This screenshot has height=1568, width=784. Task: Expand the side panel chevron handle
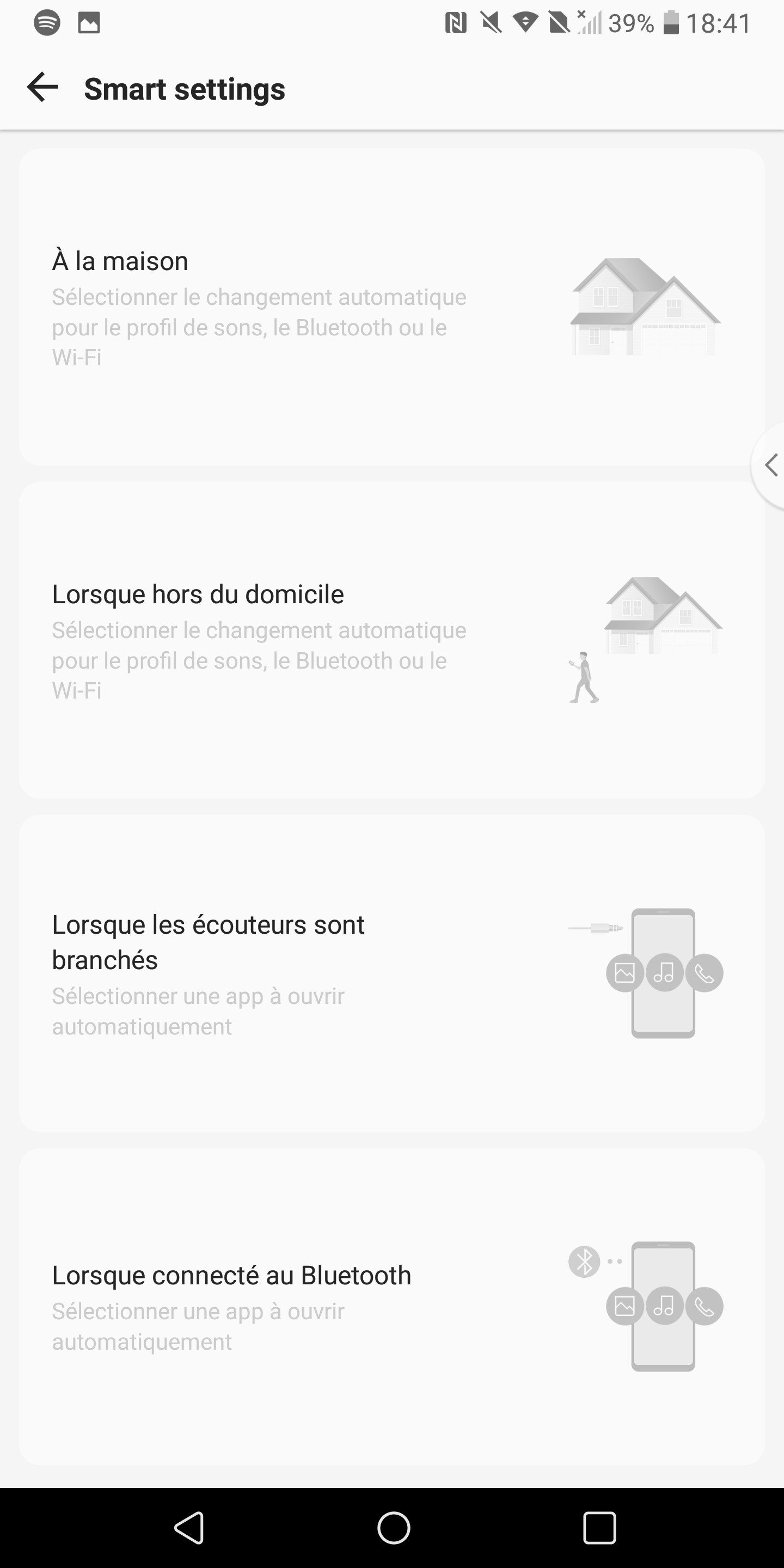tap(769, 465)
